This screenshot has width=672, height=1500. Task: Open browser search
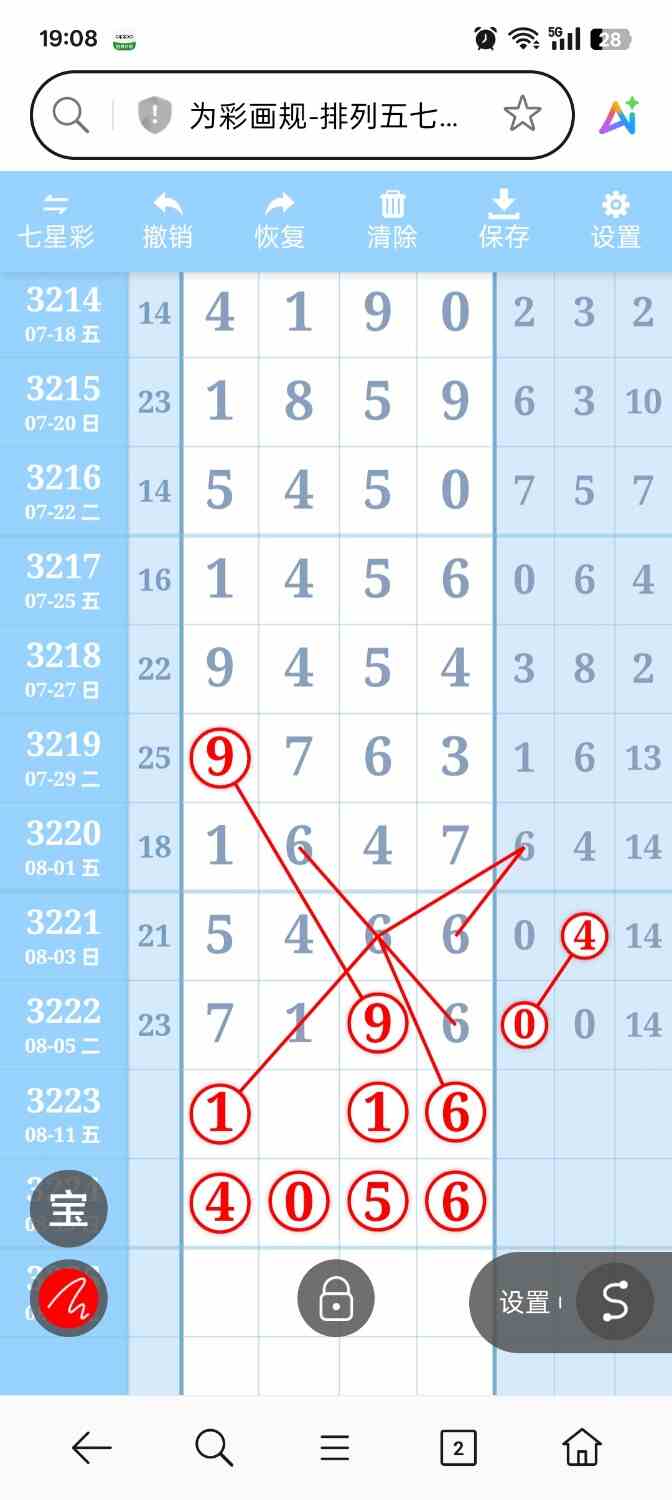click(214, 1447)
